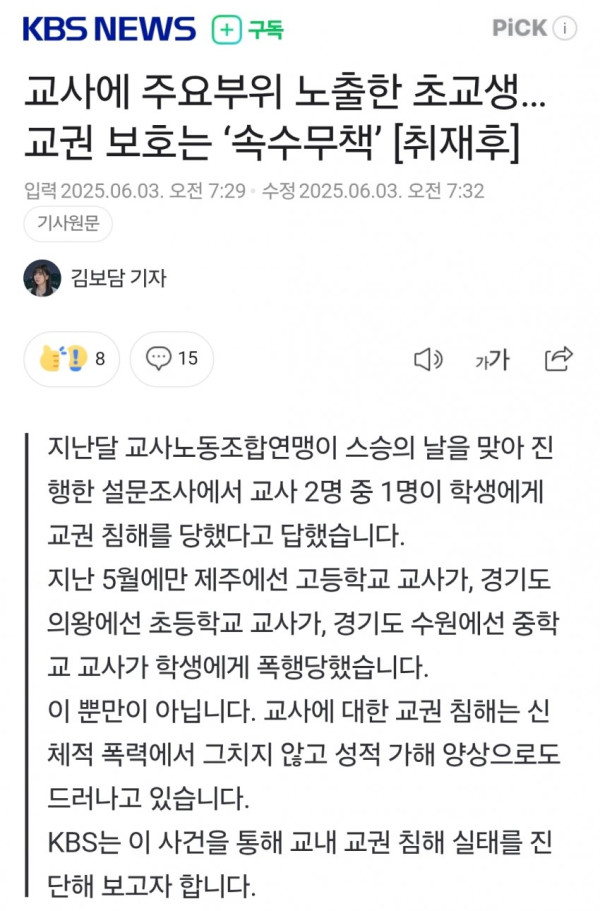The image size is (600, 911).
Task: Listen to article with speaker icon
Action: point(428,359)
